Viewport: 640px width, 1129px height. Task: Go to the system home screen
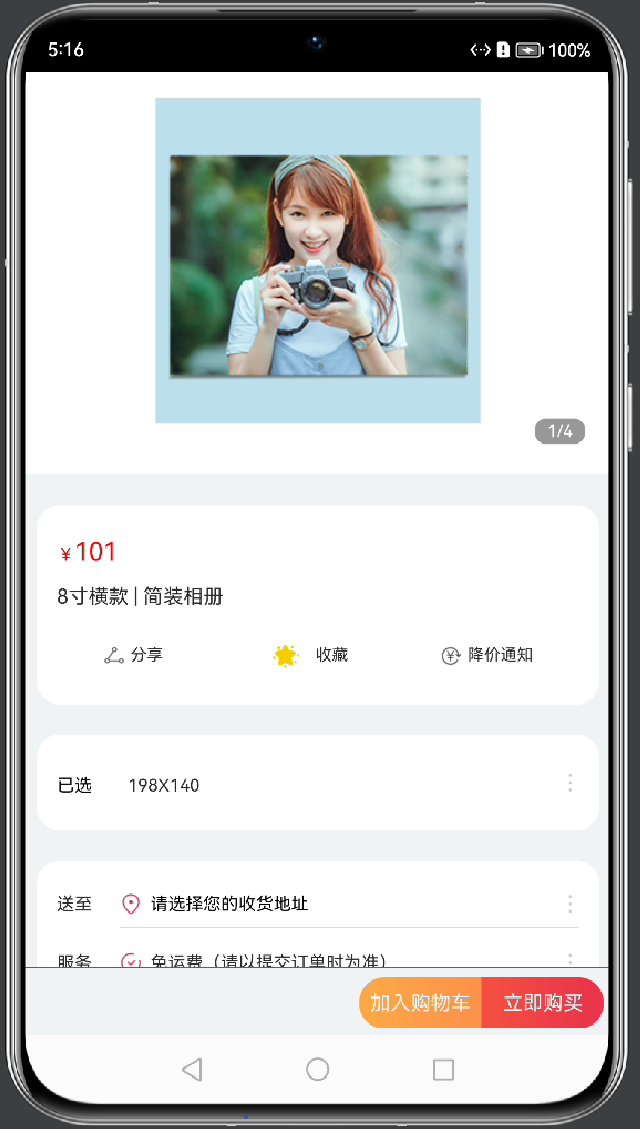pyautogui.click(x=318, y=1070)
